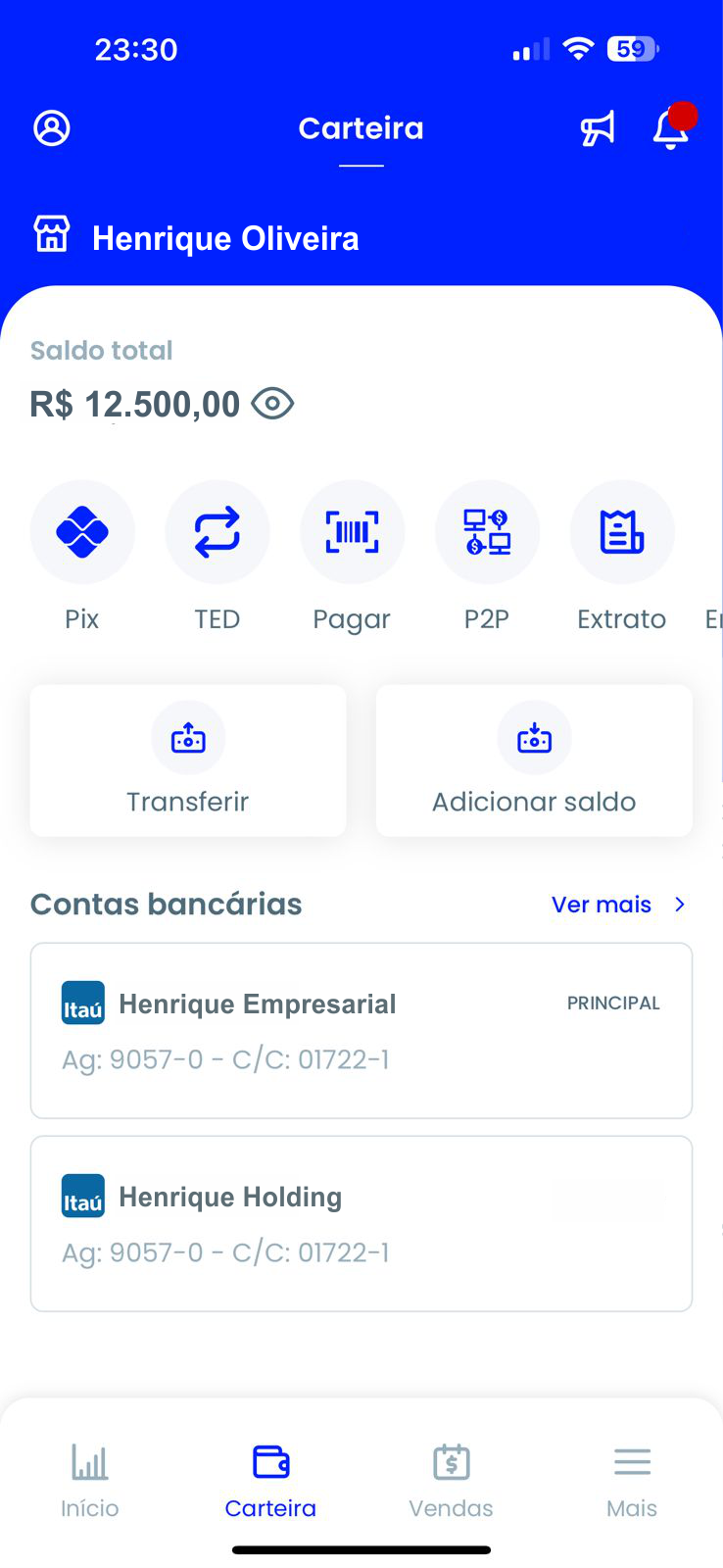This screenshot has height=1568, width=723.
Task: Open the Henrique Empresarial account
Action: [x=361, y=1030]
